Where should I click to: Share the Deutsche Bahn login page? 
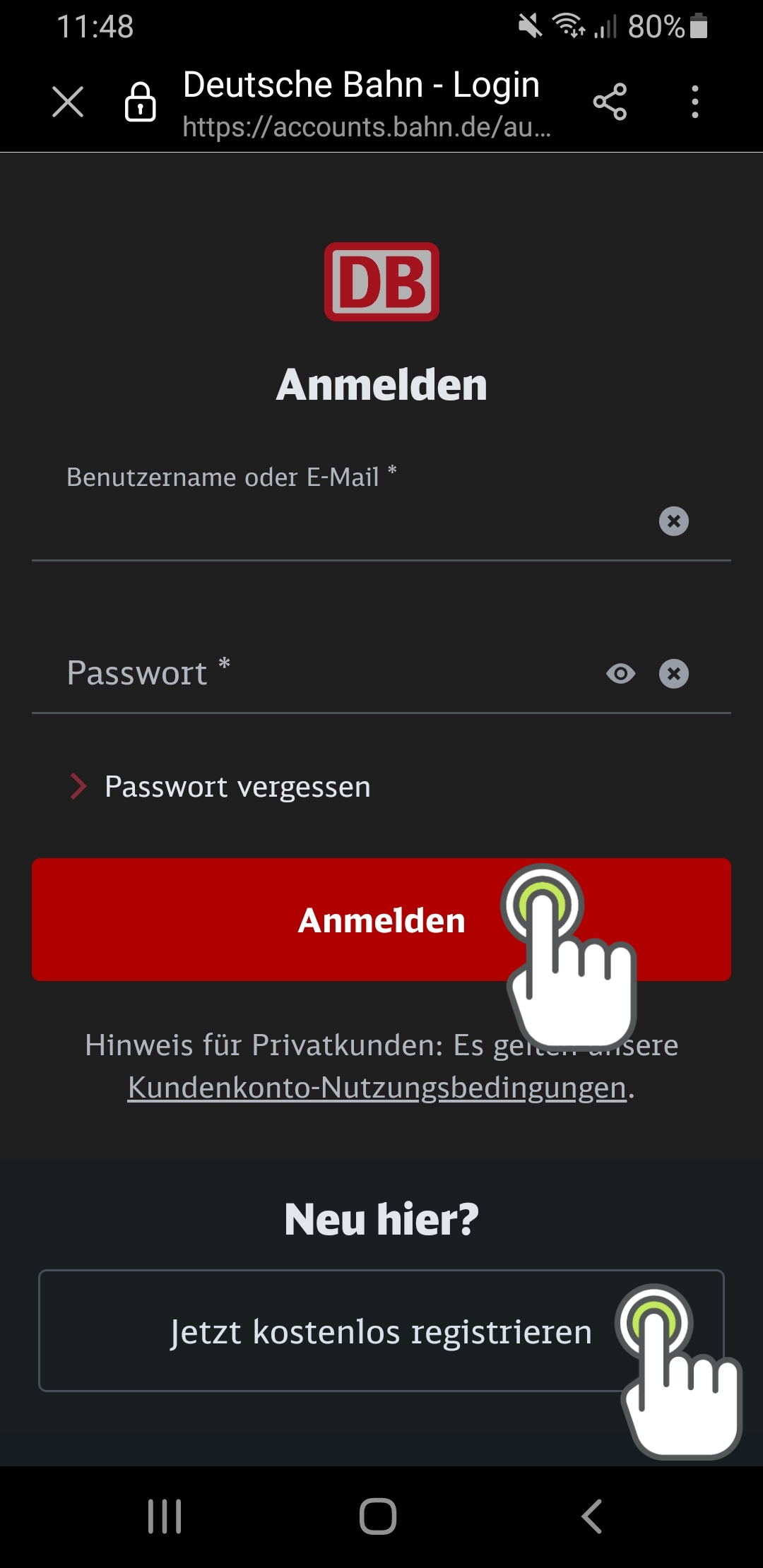[x=610, y=102]
